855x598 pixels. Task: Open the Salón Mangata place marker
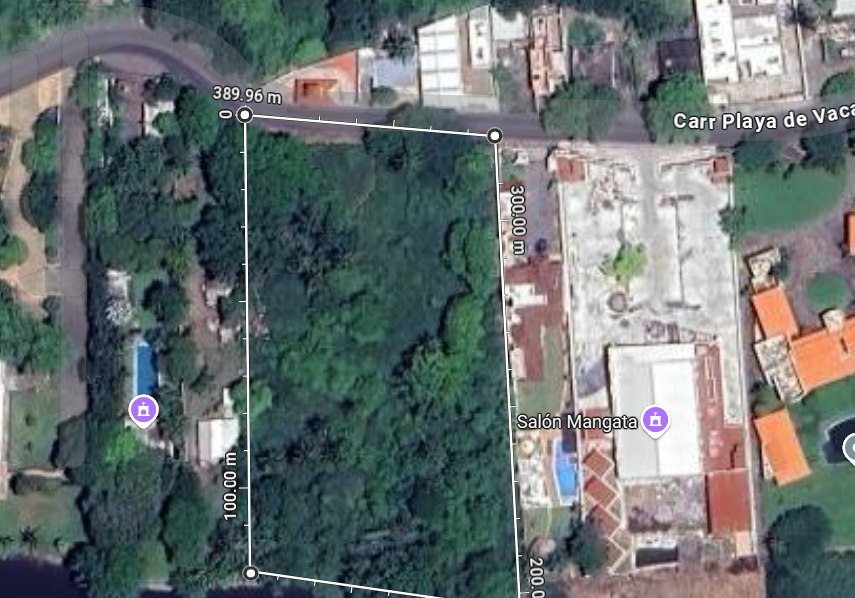tap(656, 420)
